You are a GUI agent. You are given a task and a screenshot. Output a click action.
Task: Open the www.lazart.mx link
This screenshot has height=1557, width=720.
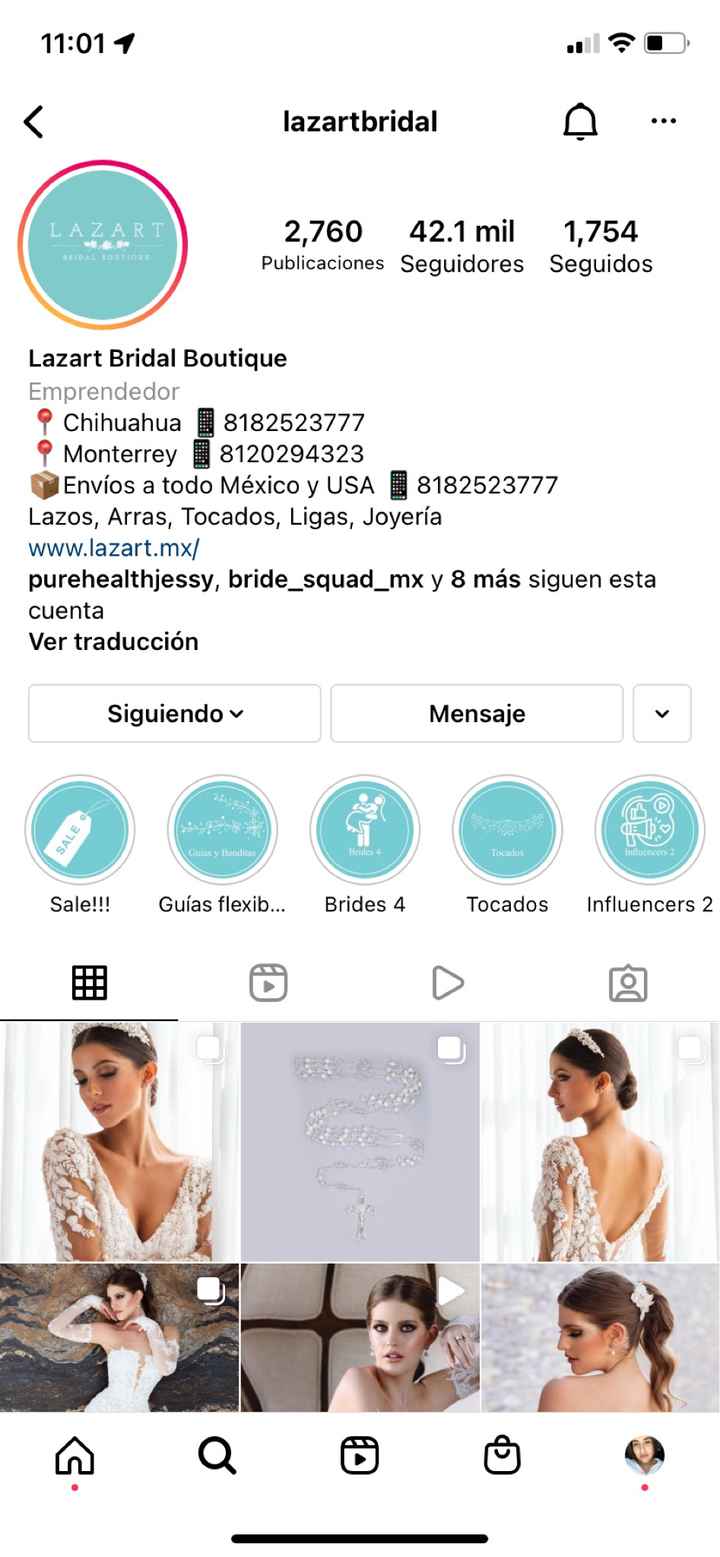click(114, 548)
